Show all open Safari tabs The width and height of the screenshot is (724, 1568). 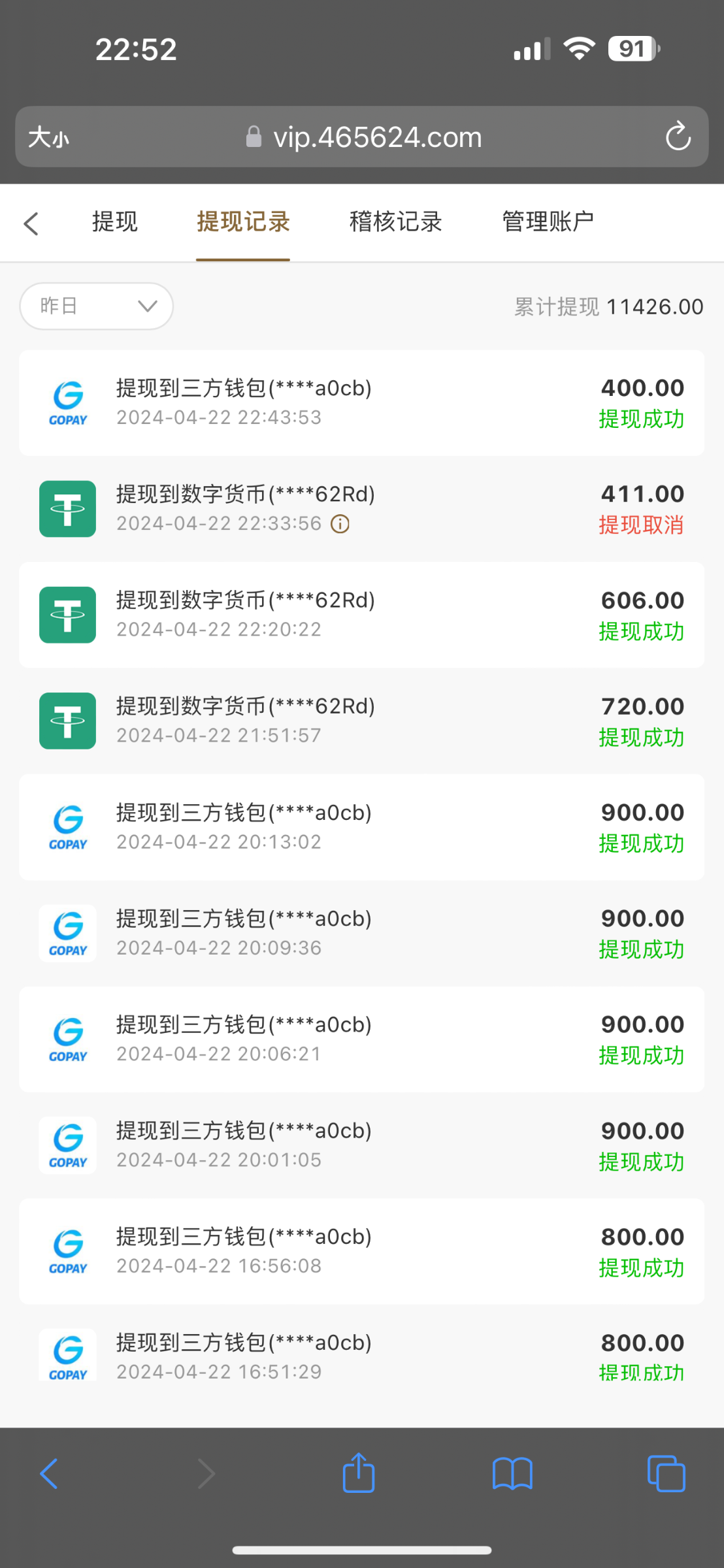click(666, 1474)
